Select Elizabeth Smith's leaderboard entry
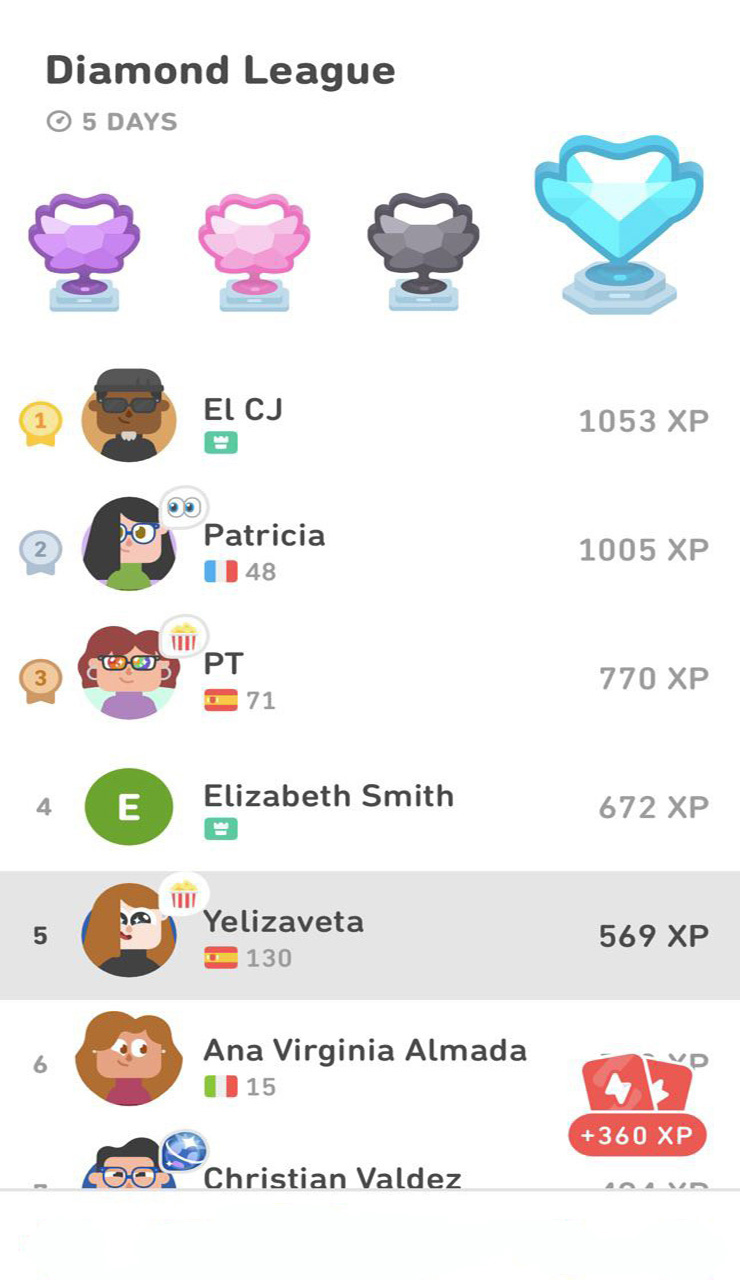Image resolution: width=740 pixels, height=1280 pixels. click(370, 806)
